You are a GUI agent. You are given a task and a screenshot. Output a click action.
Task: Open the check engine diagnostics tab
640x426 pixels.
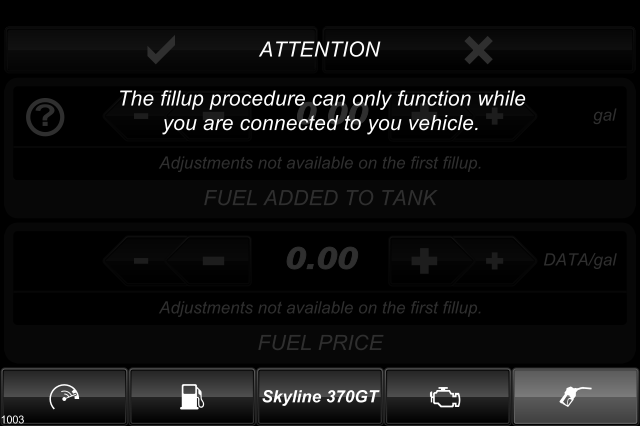[x=447, y=396]
